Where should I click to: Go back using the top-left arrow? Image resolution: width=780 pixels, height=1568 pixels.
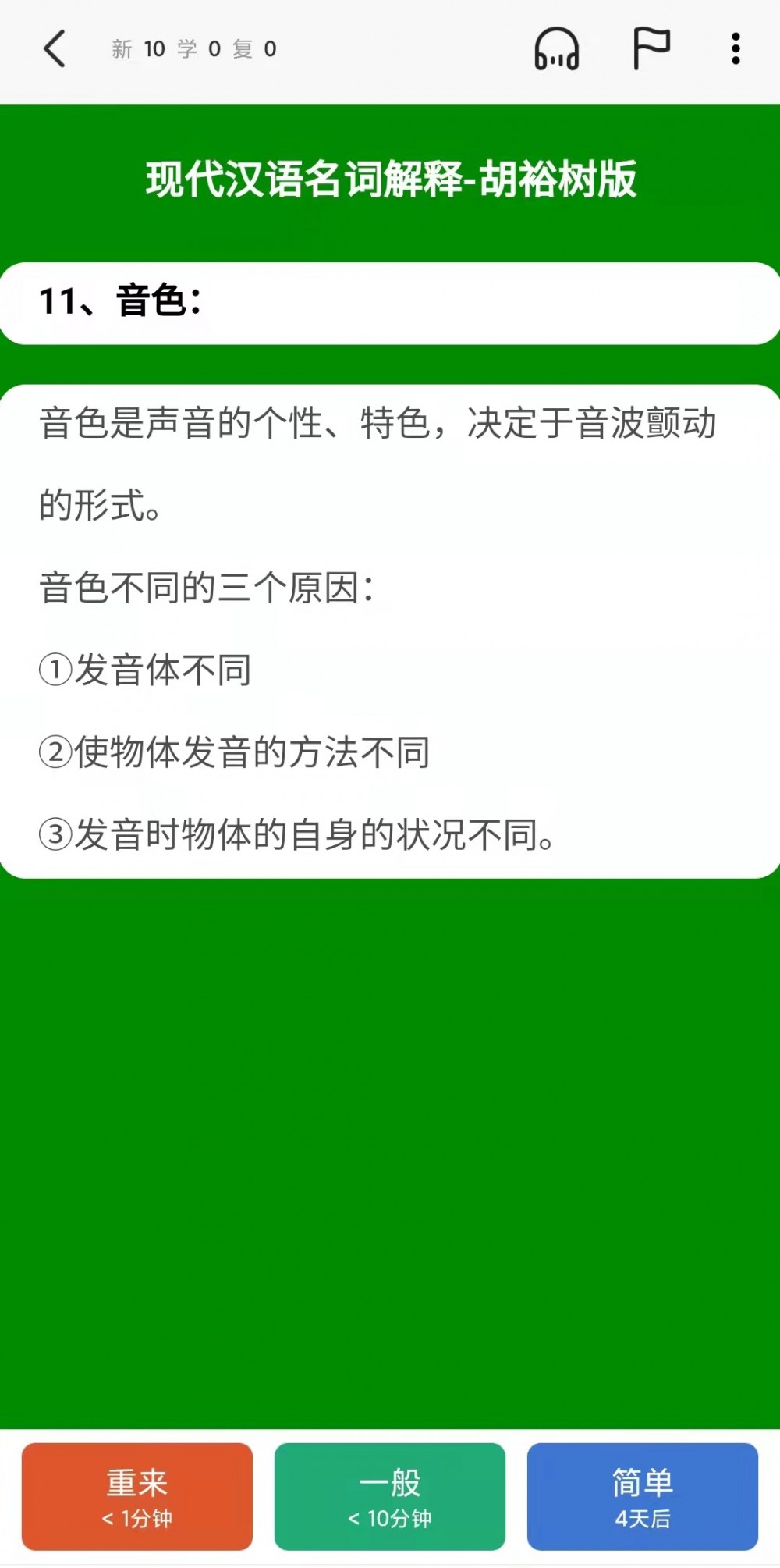55,49
